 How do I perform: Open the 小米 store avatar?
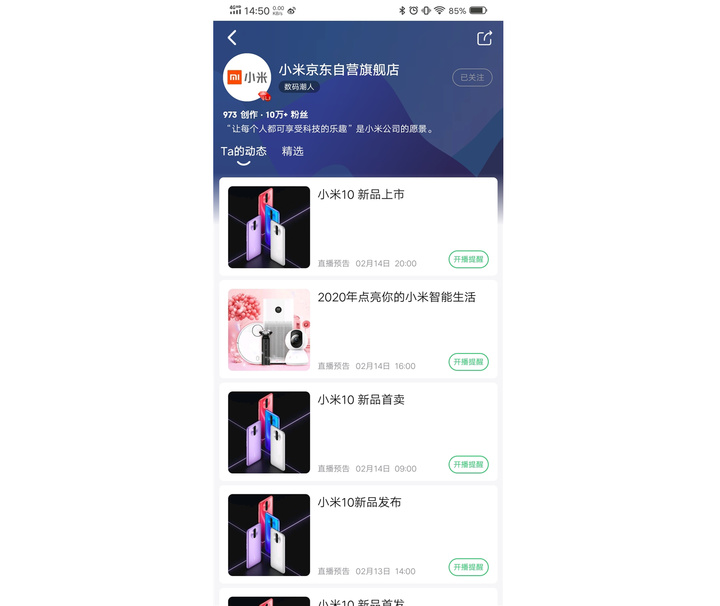(x=247, y=78)
